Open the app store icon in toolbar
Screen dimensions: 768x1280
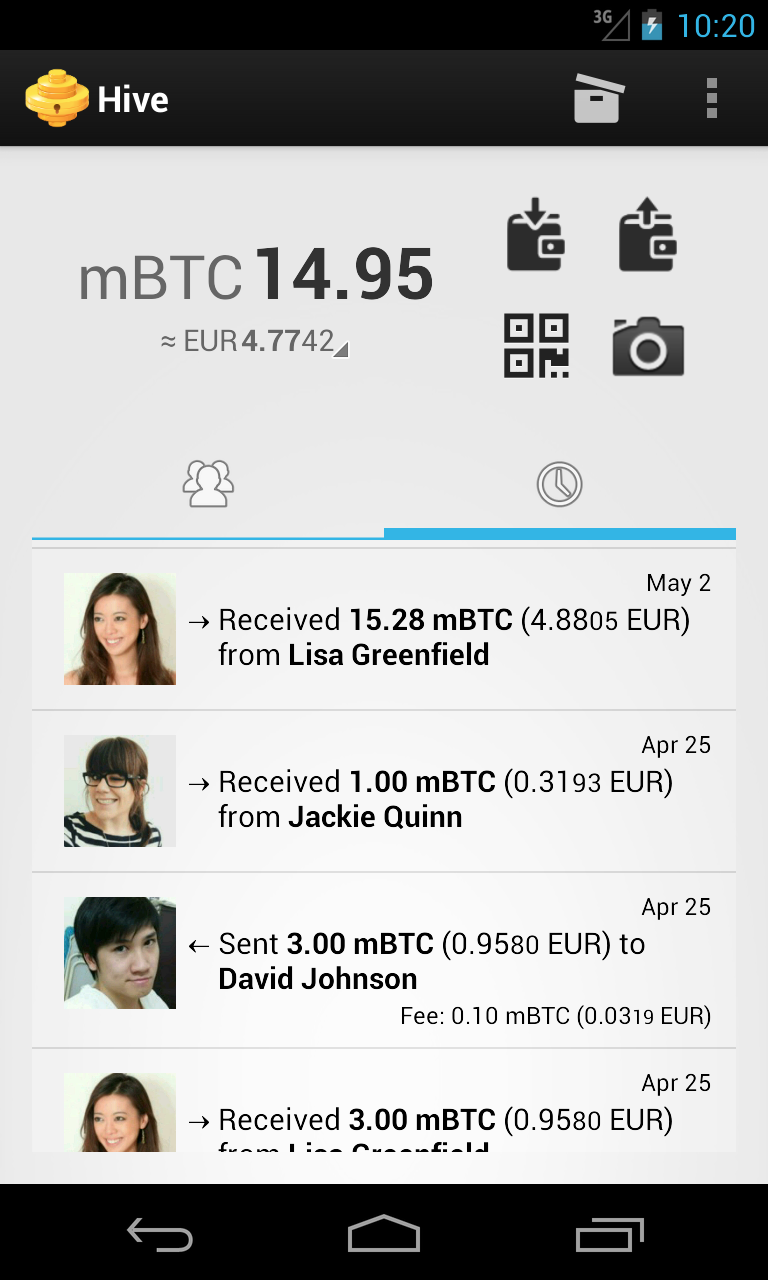pyautogui.click(x=598, y=99)
